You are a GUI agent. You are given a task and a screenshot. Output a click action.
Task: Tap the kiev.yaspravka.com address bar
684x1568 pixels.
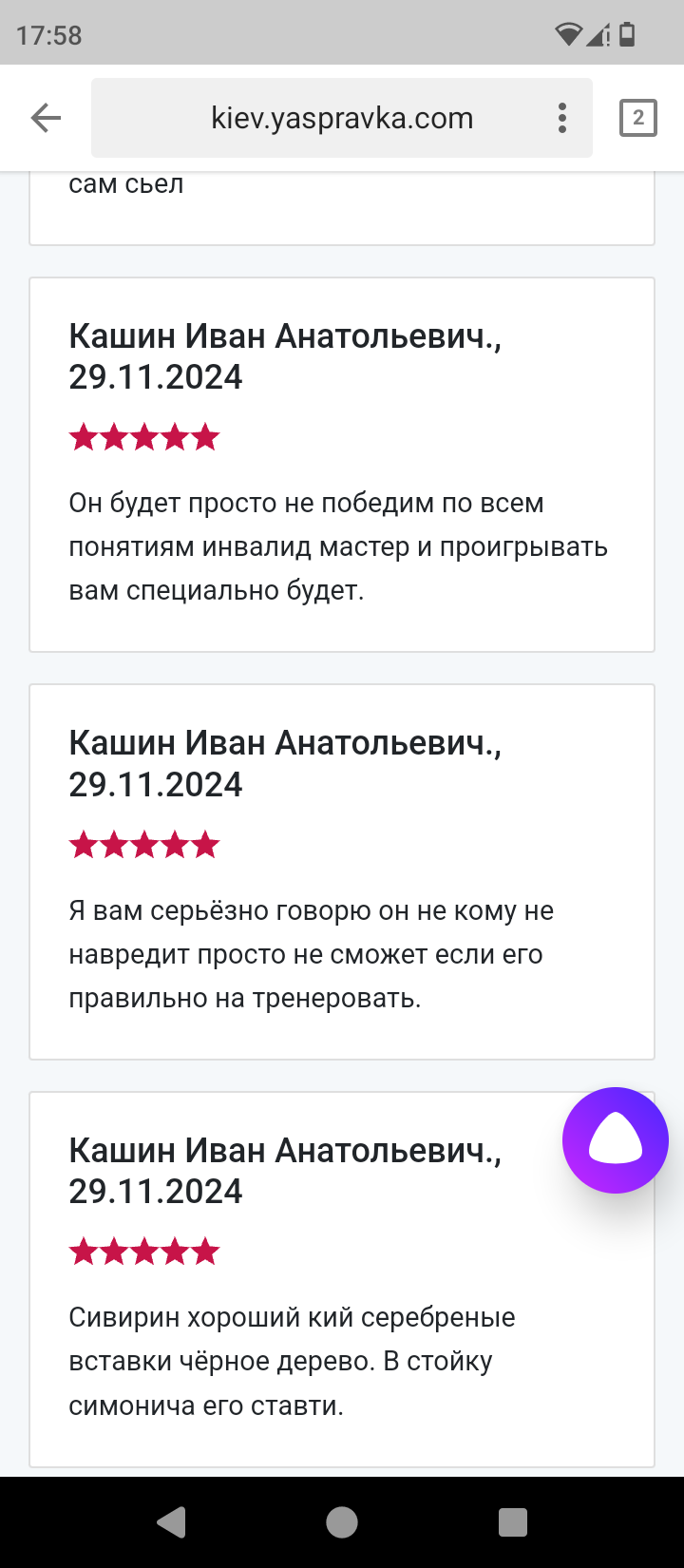click(342, 118)
